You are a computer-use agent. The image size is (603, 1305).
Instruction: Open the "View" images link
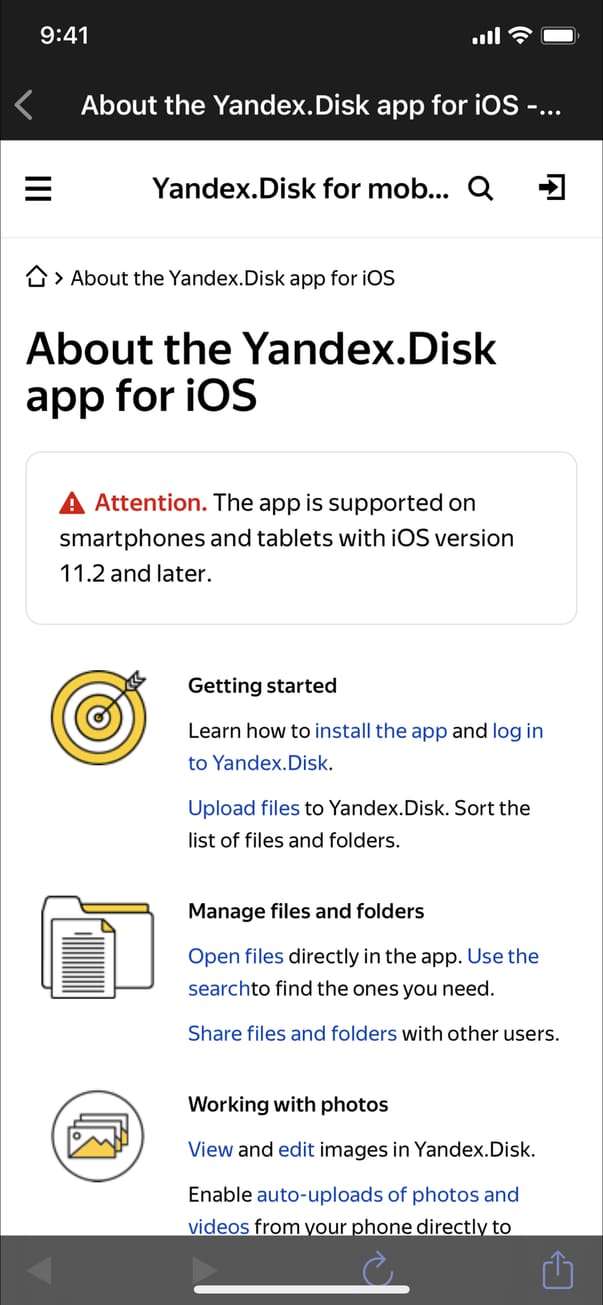click(x=210, y=1150)
